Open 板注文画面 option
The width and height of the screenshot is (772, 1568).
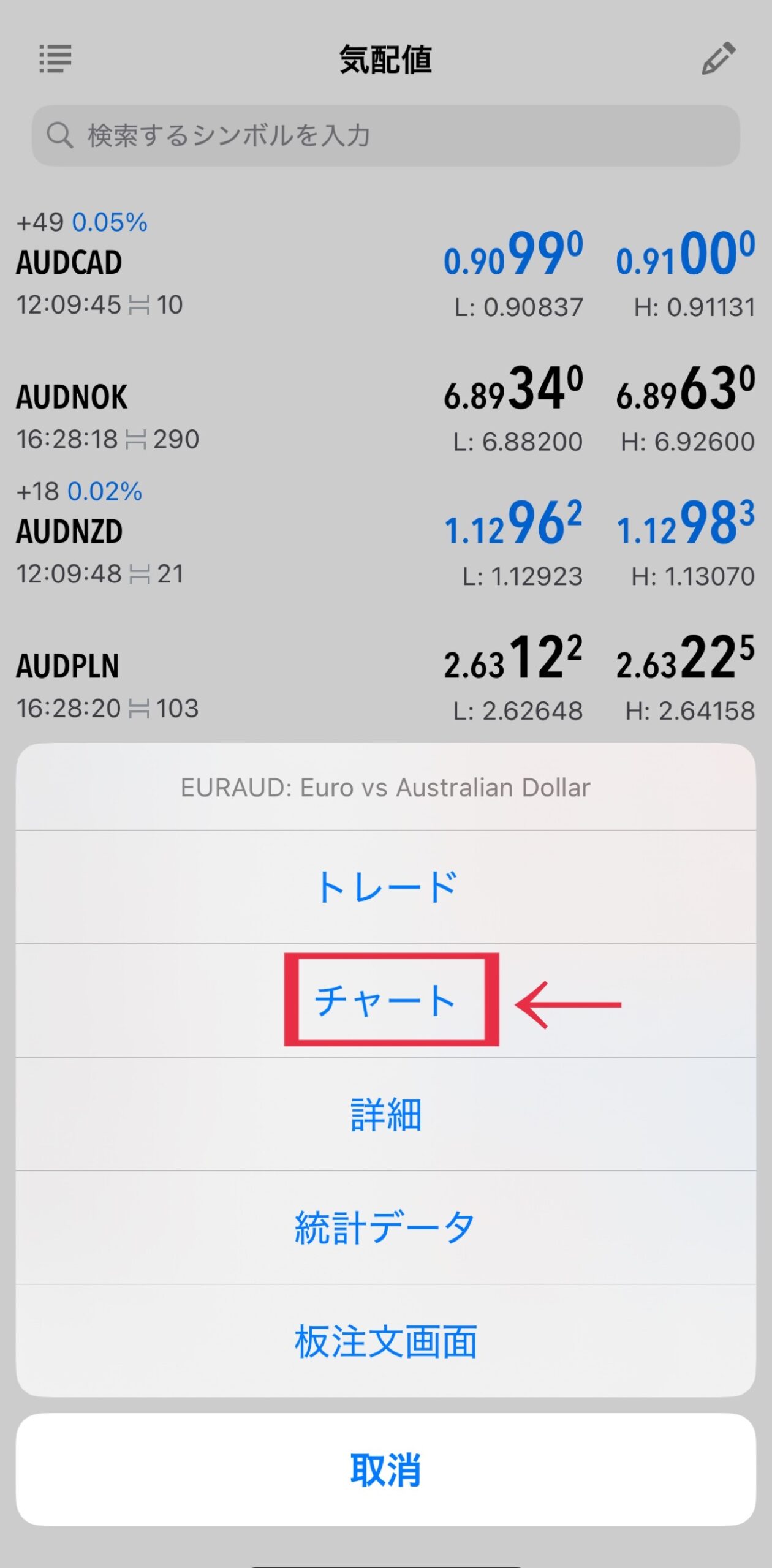click(x=386, y=1341)
